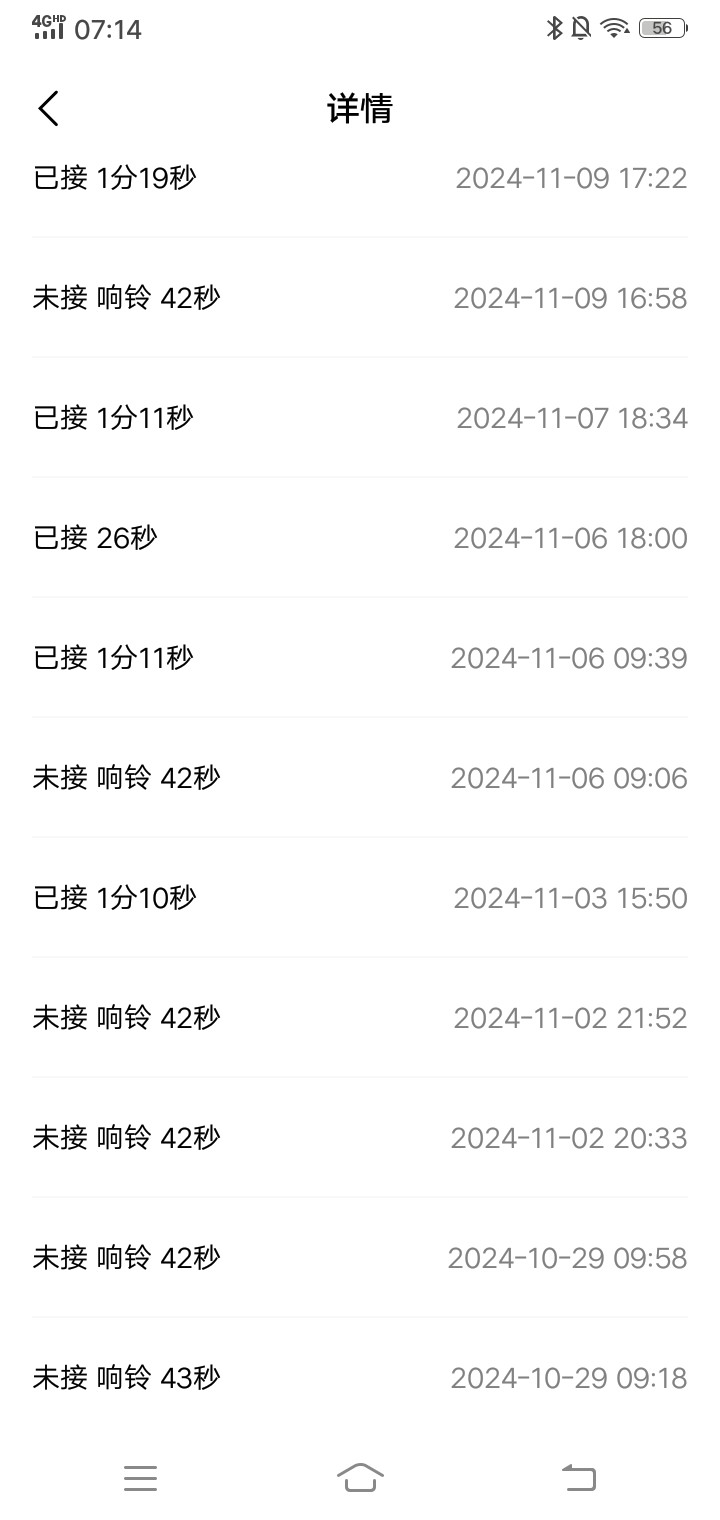Open recent apps from navigation bar
The image size is (720, 1520).
pos(140,1478)
